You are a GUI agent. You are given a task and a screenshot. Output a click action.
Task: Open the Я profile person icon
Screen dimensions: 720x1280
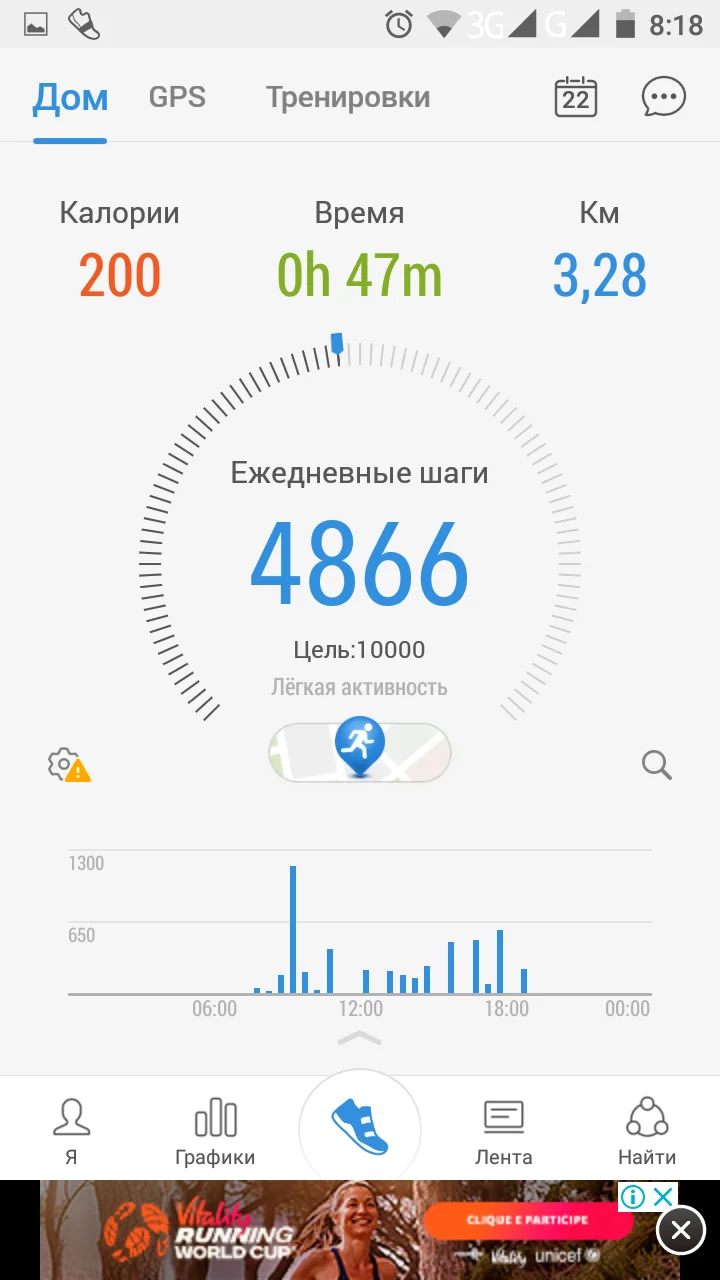coord(72,1127)
